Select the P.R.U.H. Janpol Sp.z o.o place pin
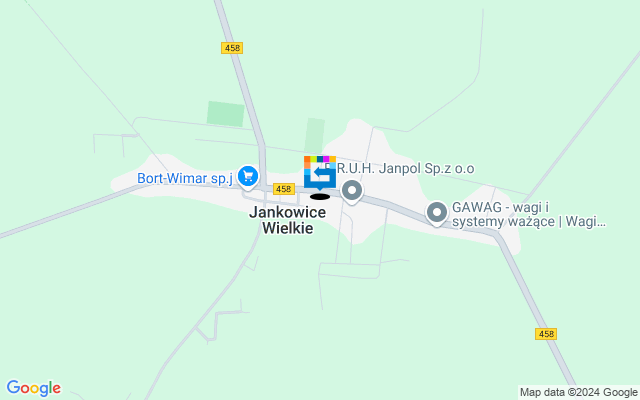640x400 pixels. [351, 190]
